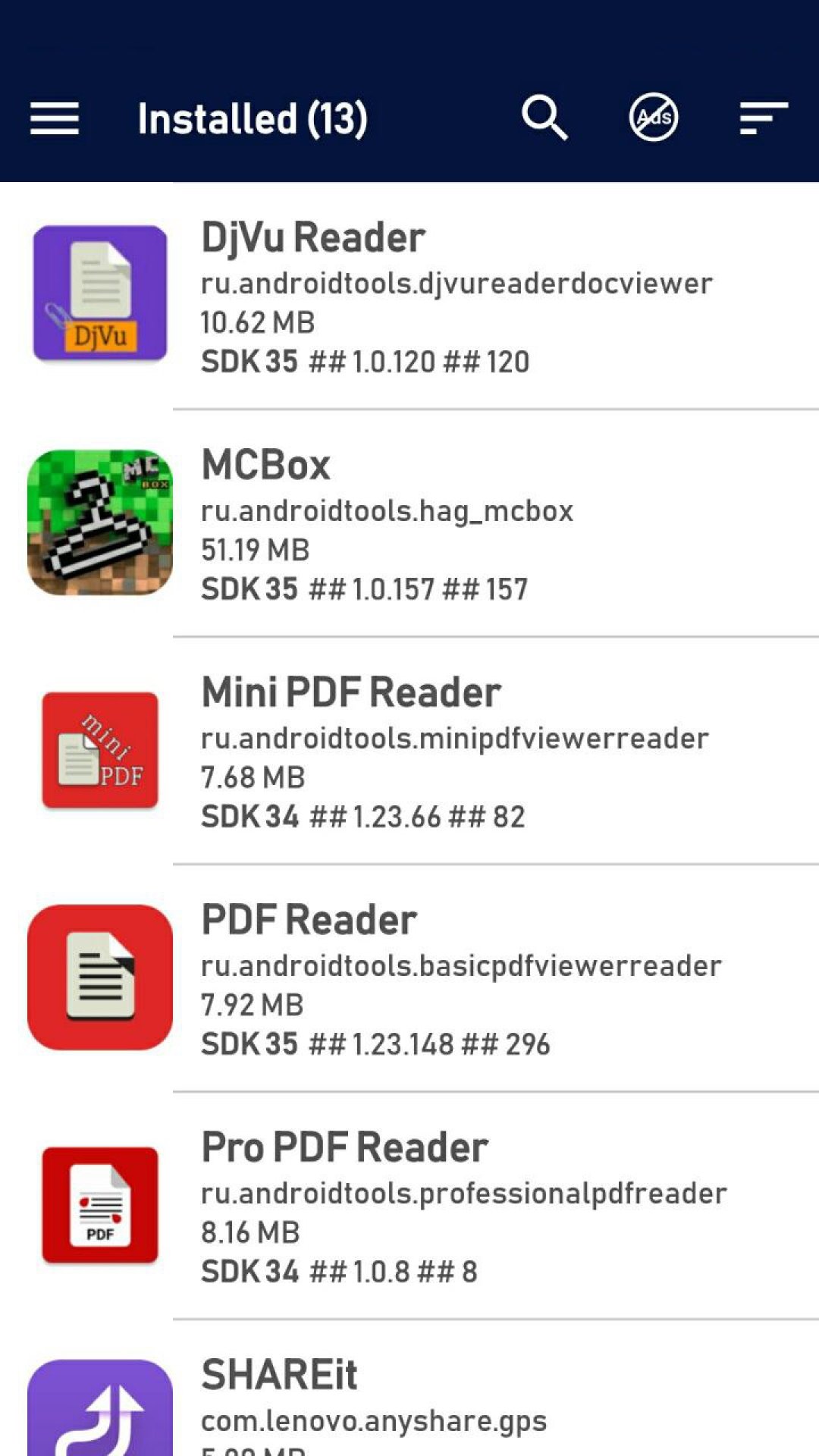View the Pro PDF Reader entry

[409, 1206]
